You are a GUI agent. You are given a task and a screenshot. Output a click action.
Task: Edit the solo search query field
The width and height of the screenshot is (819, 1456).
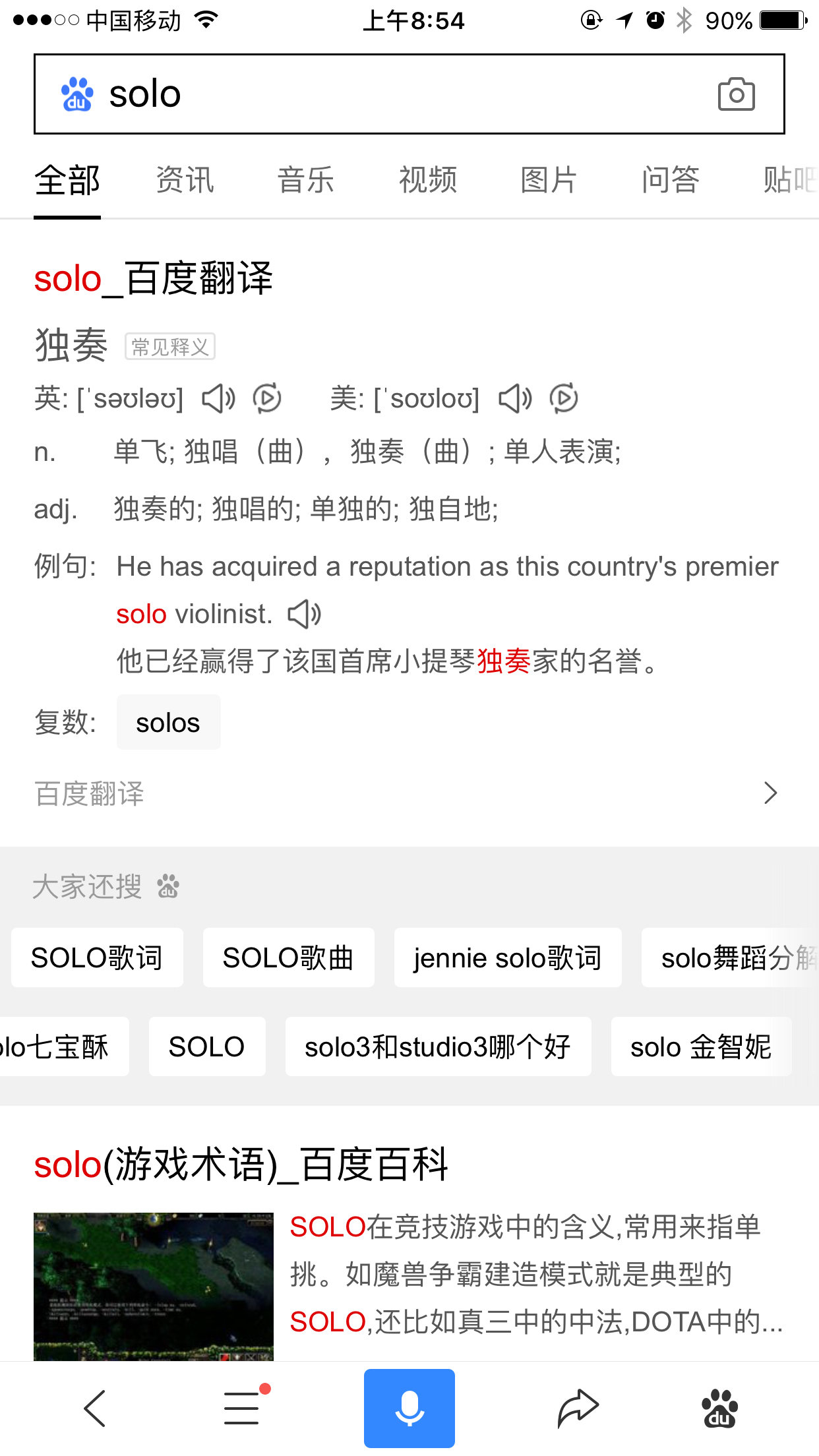409,94
